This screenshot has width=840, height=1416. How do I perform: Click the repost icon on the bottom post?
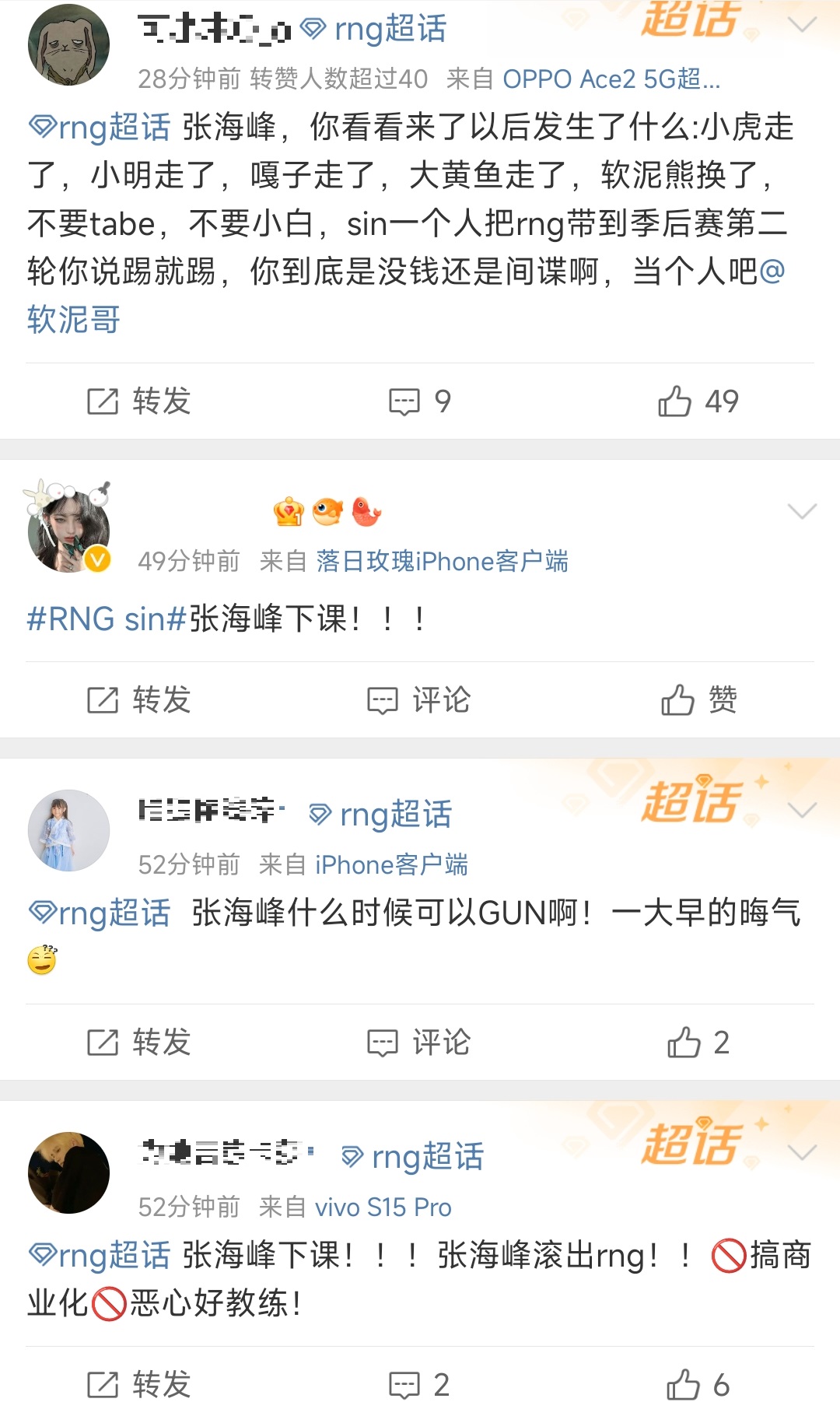pos(102,1383)
